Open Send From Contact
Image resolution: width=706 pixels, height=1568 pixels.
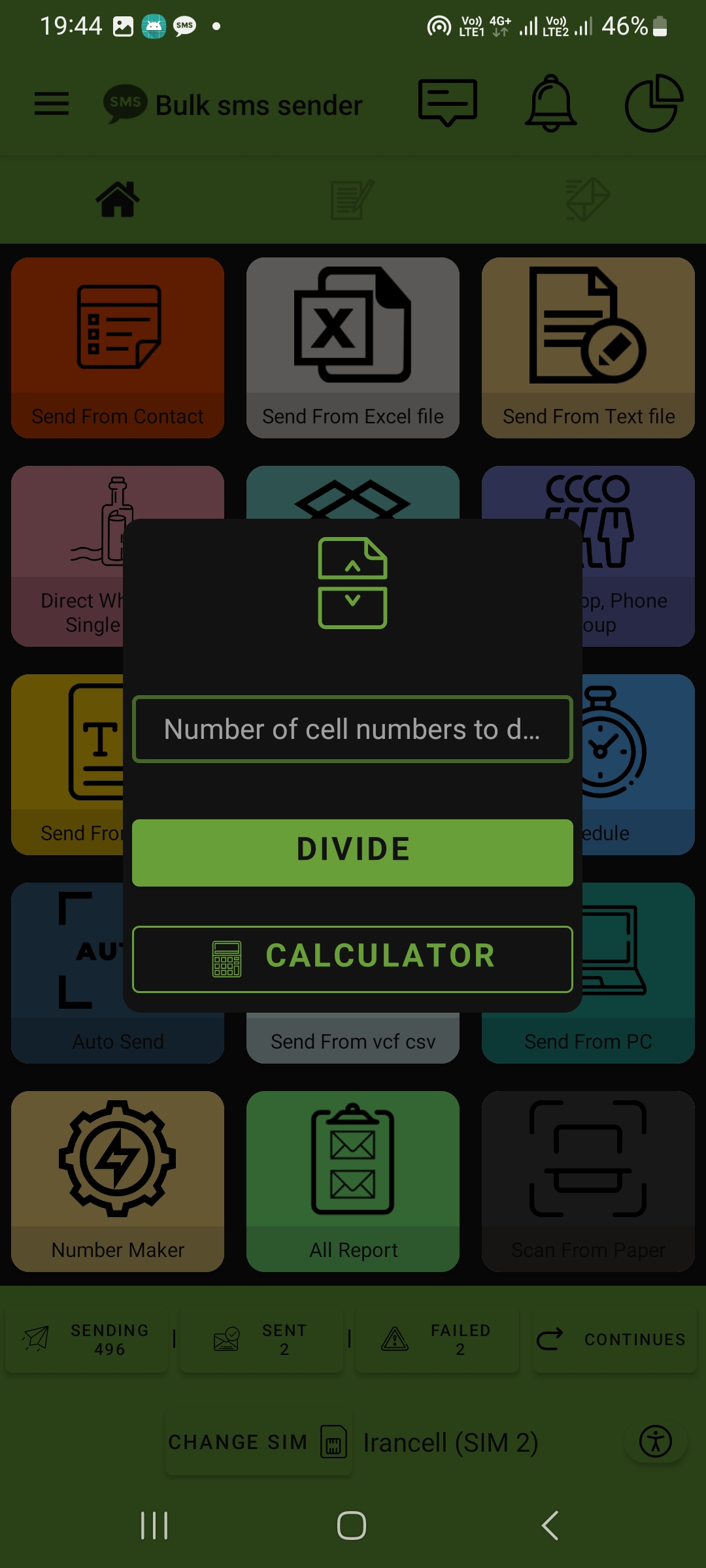(118, 348)
